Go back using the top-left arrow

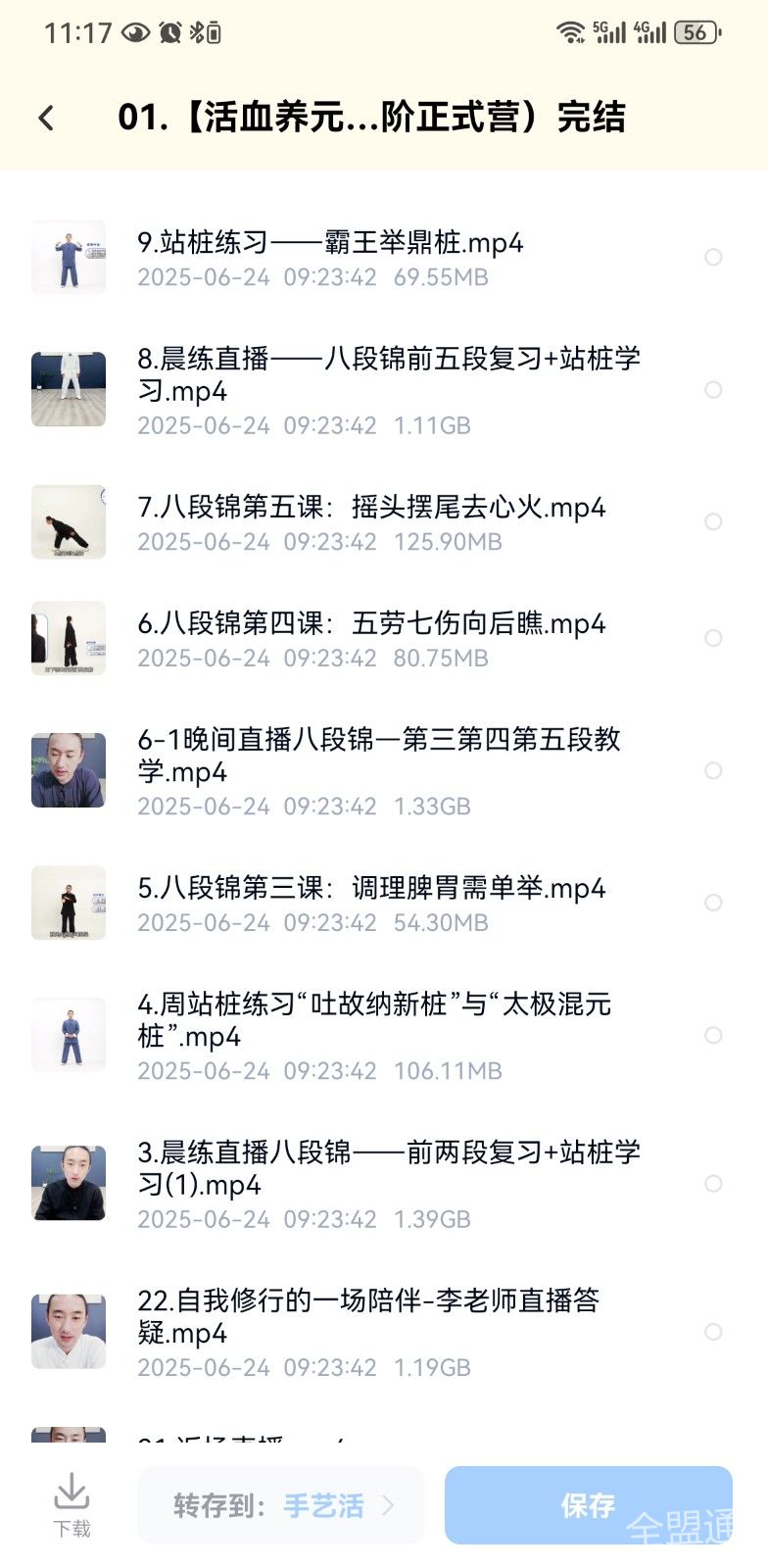[46, 118]
